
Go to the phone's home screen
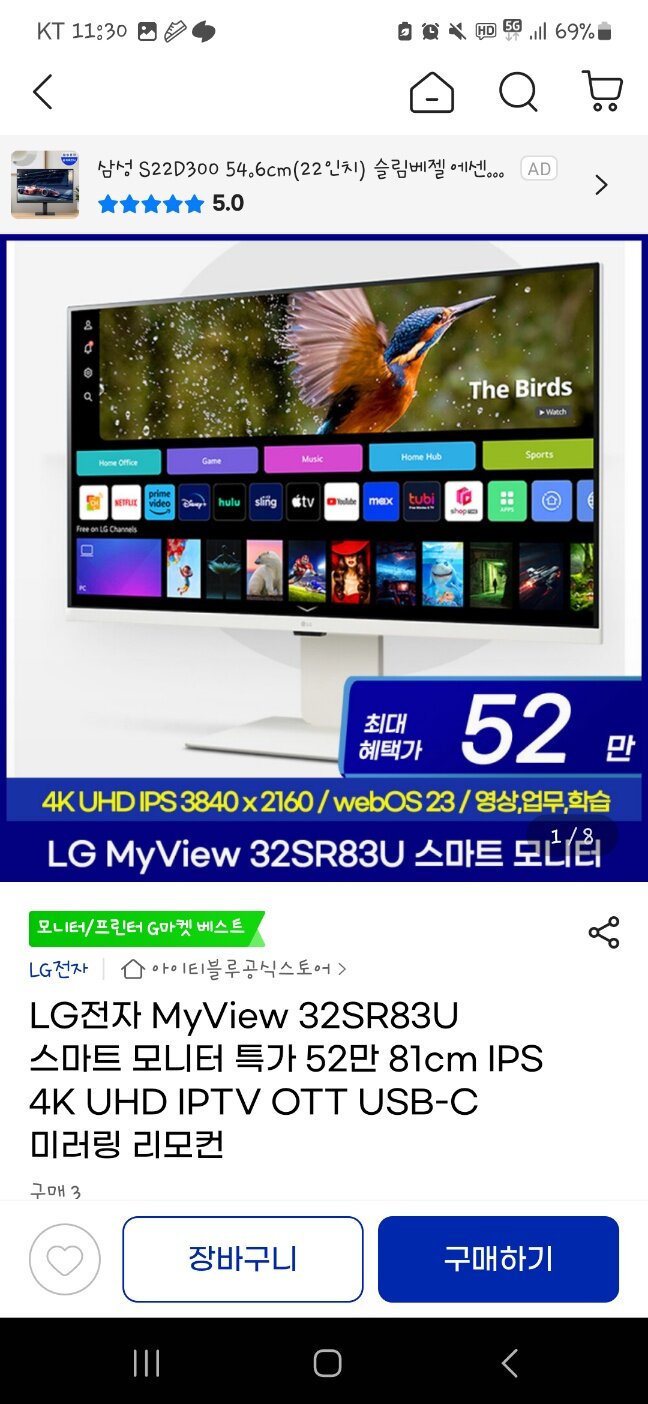[327, 1362]
